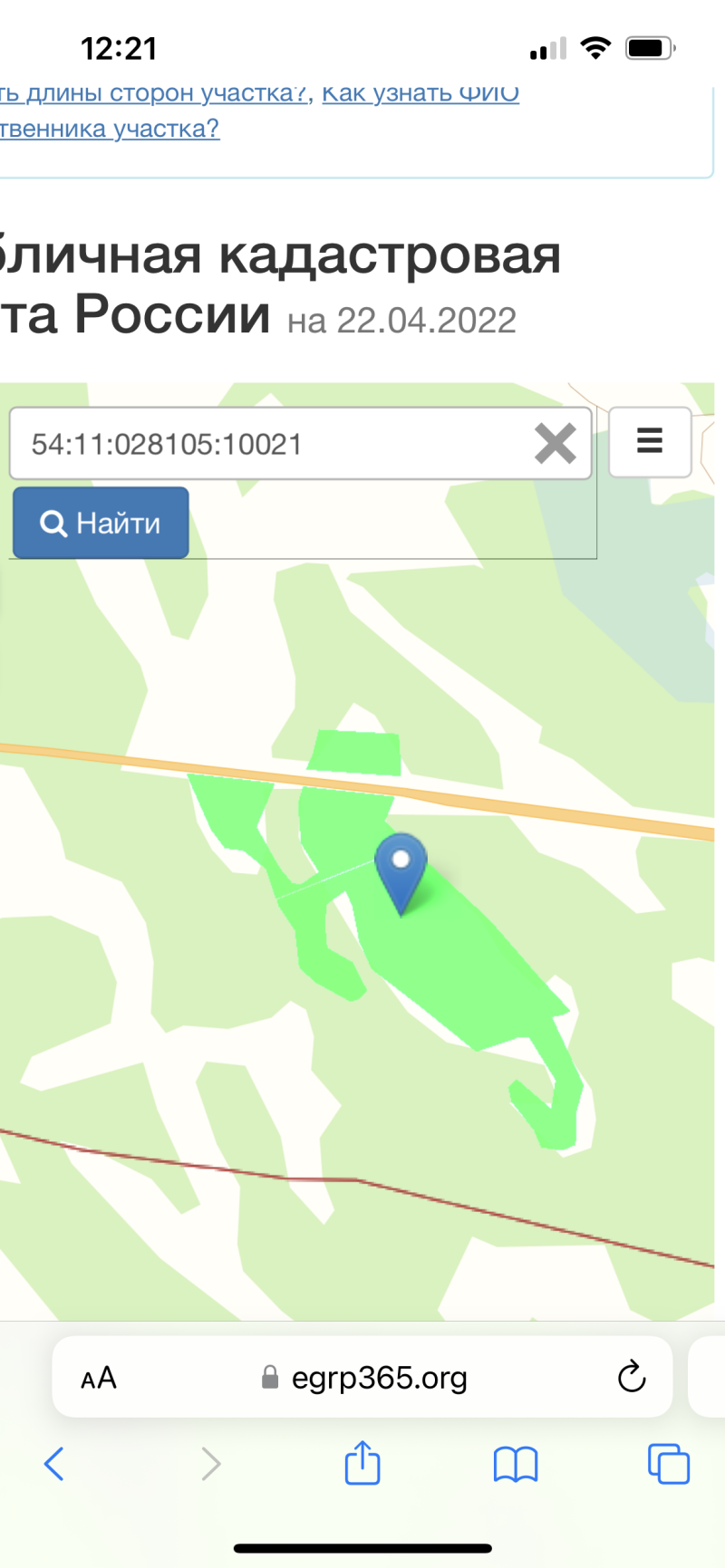Open the map hamburger menu

click(x=650, y=441)
